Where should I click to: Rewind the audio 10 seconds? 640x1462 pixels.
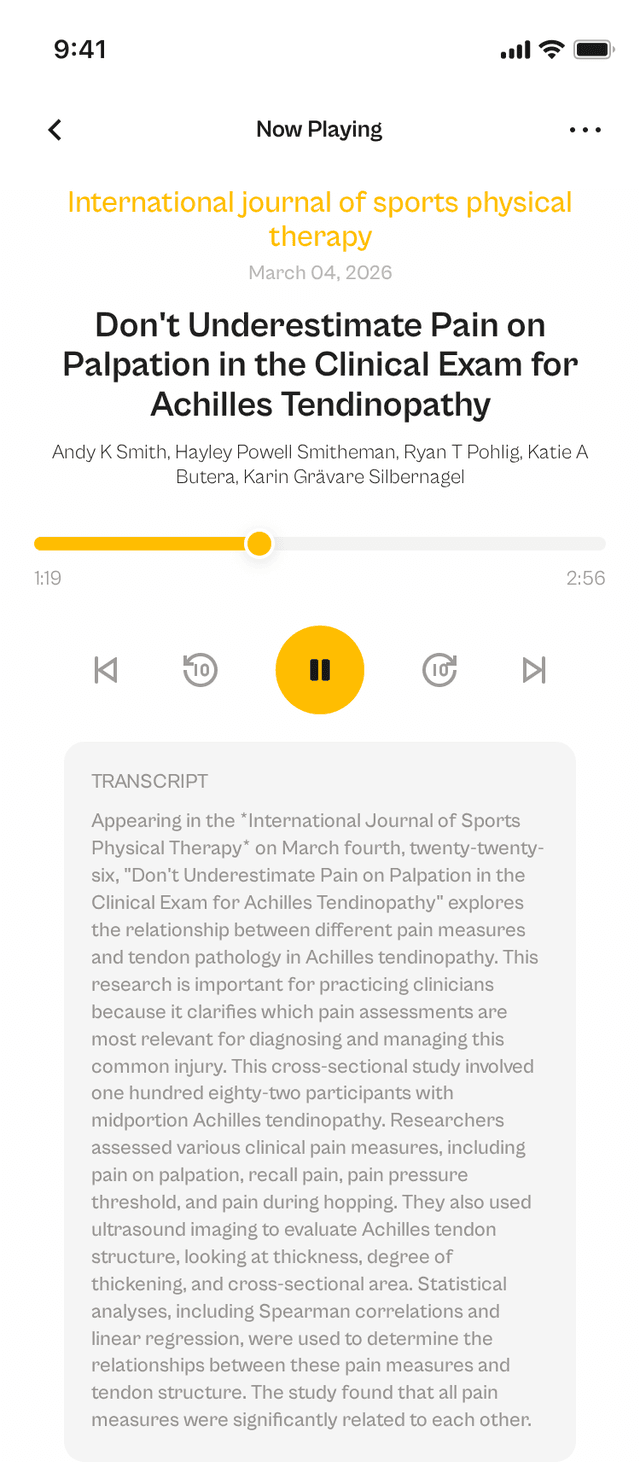[x=200, y=670]
